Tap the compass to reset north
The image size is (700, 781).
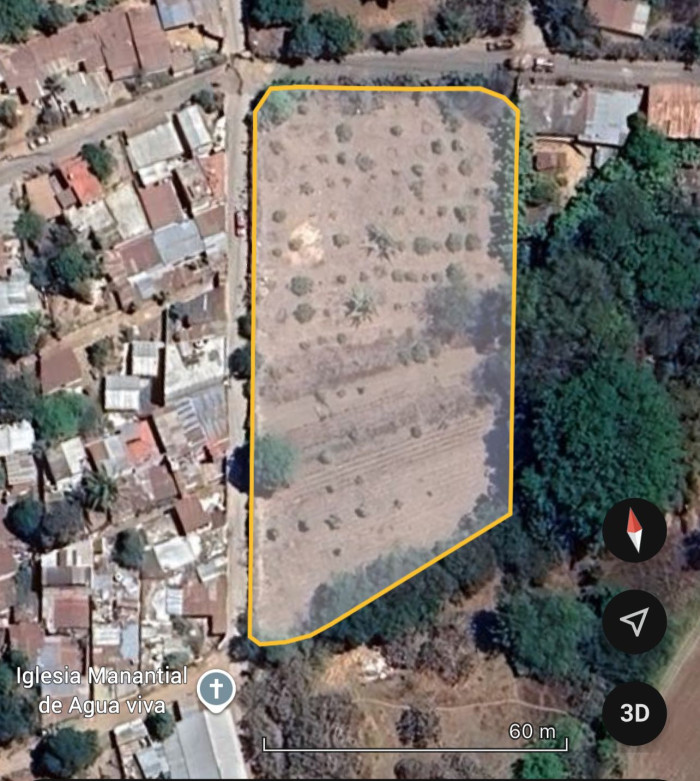[x=634, y=531]
